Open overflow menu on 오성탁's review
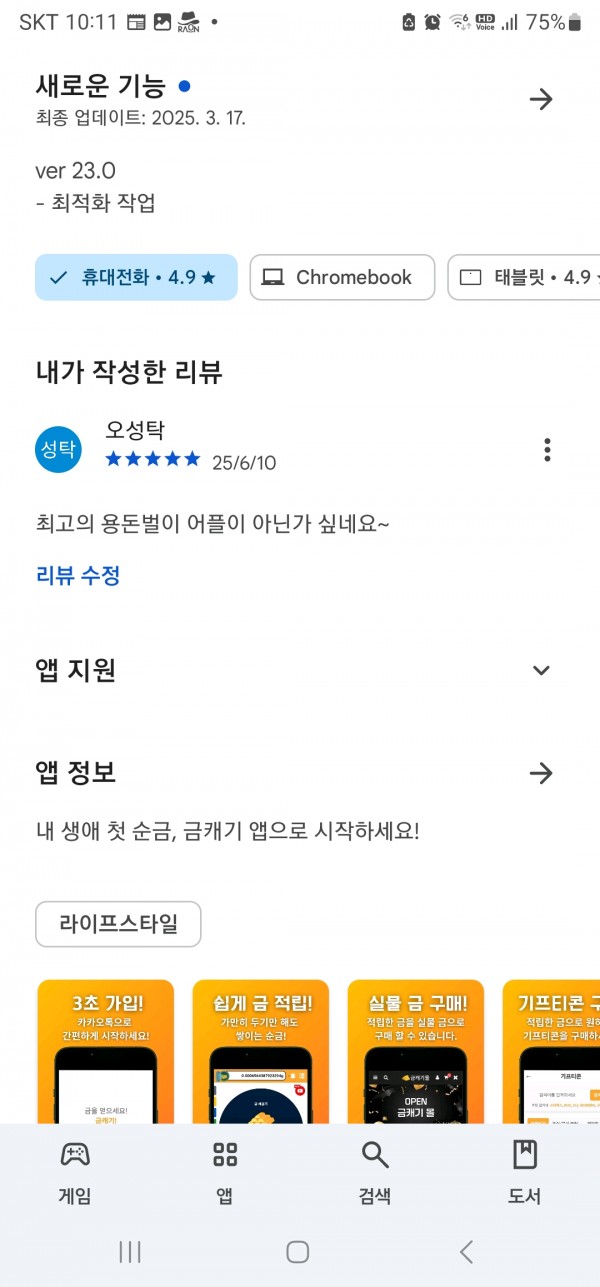The width and height of the screenshot is (600, 1287). tap(547, 450)
